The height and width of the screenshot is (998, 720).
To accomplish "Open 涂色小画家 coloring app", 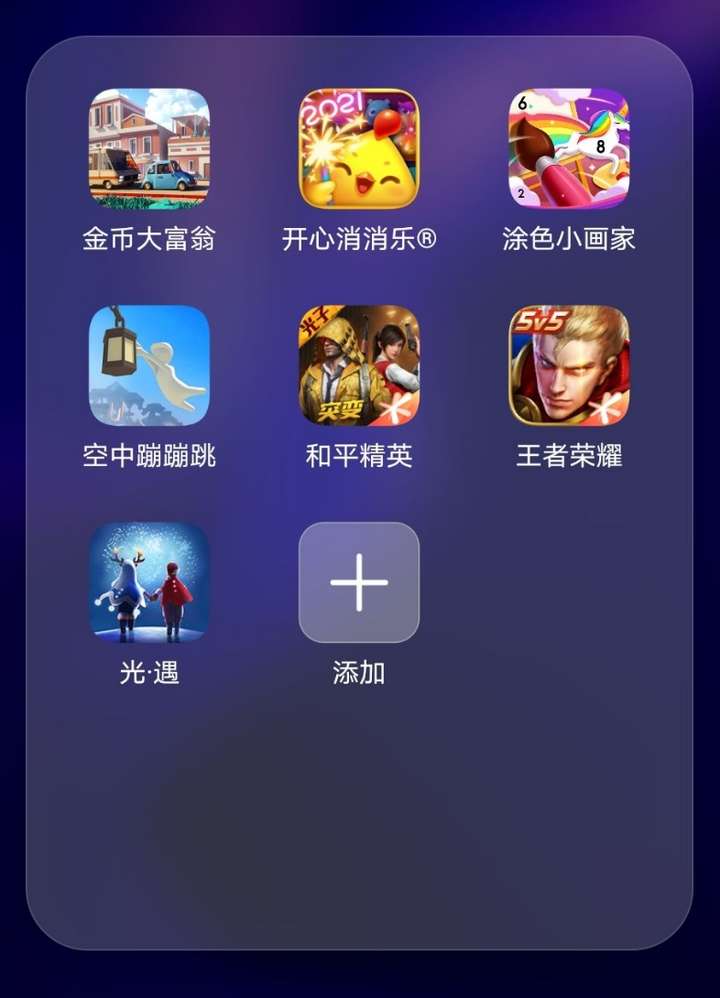I will click(x=569, y=149).
